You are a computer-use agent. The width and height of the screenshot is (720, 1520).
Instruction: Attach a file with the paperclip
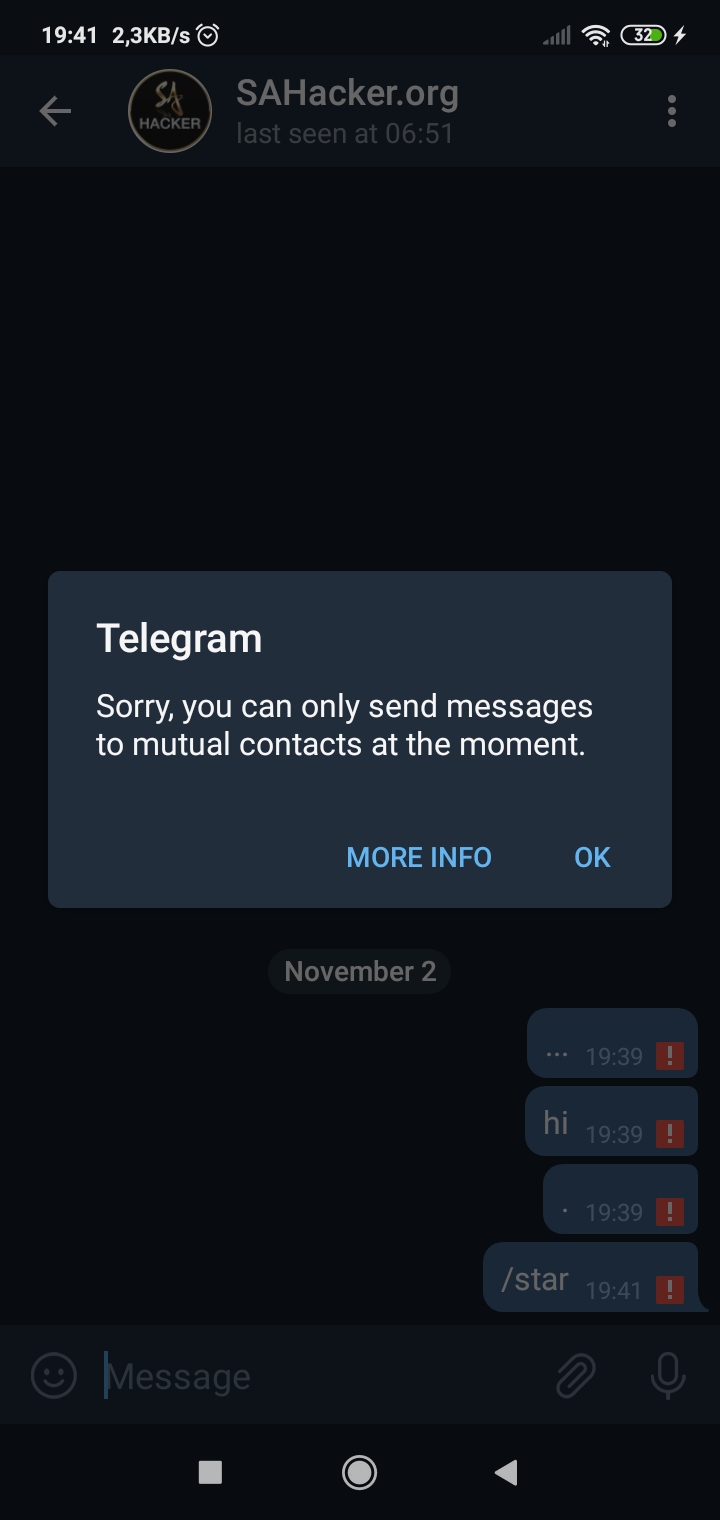tap(576, 1376)
